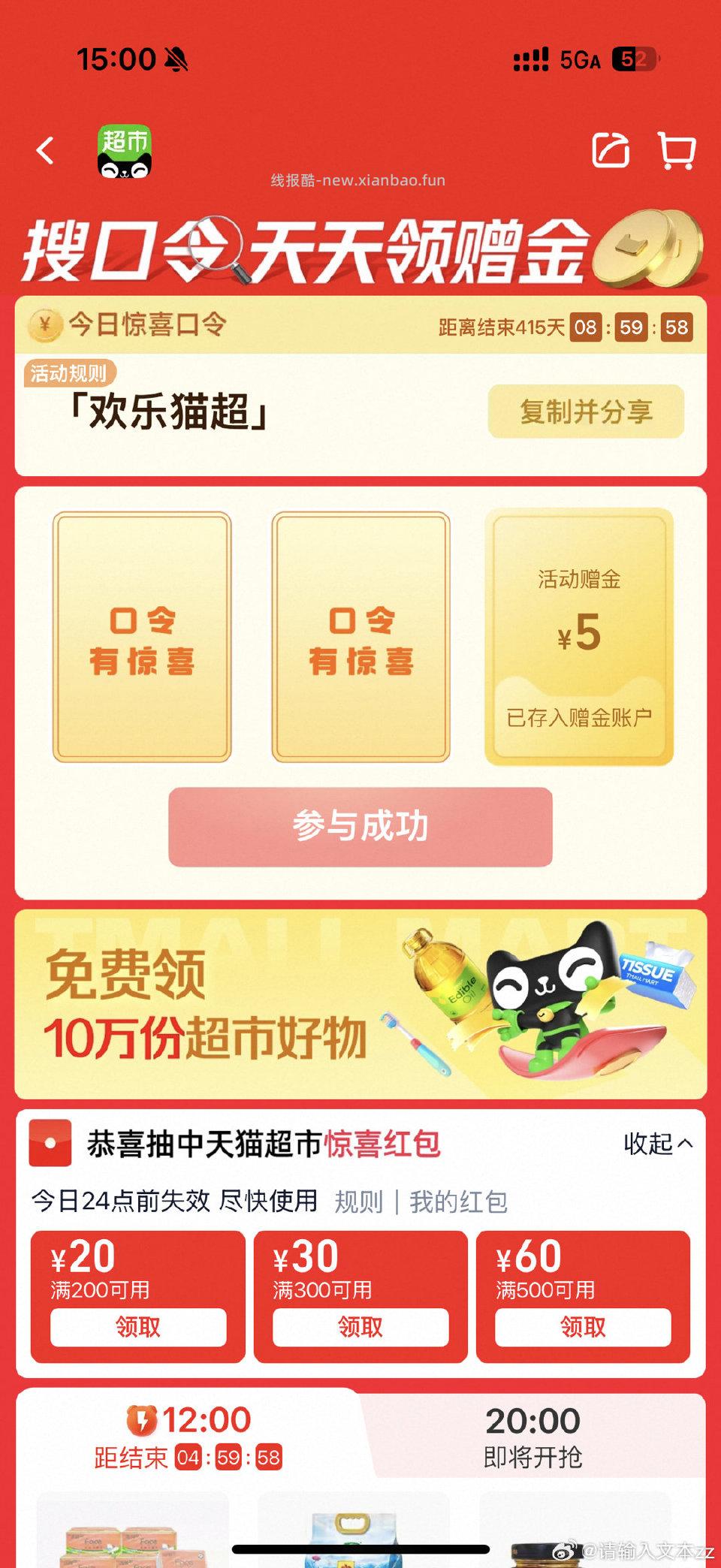Tap the back arrow at top left
The width and height of the screenshot is (721, 1568).
pyautogui.click(x=45, y=152)
